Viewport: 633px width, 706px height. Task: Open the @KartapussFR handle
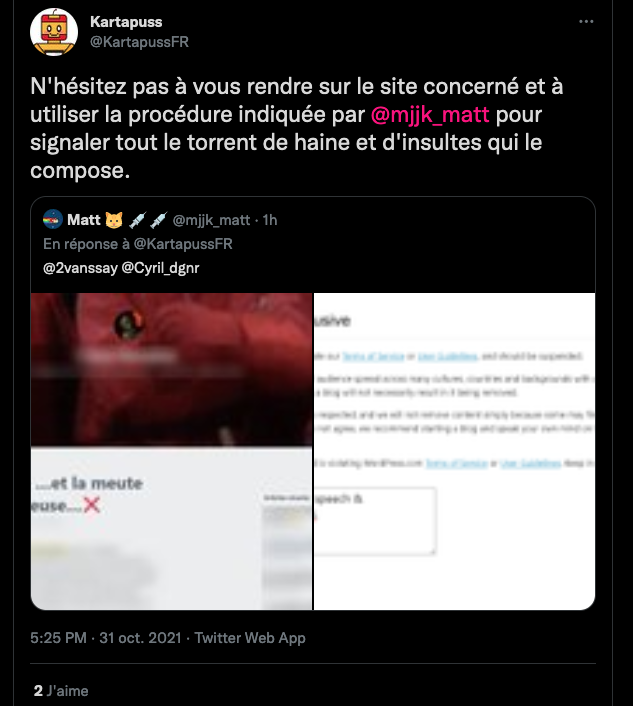point(139,42)
